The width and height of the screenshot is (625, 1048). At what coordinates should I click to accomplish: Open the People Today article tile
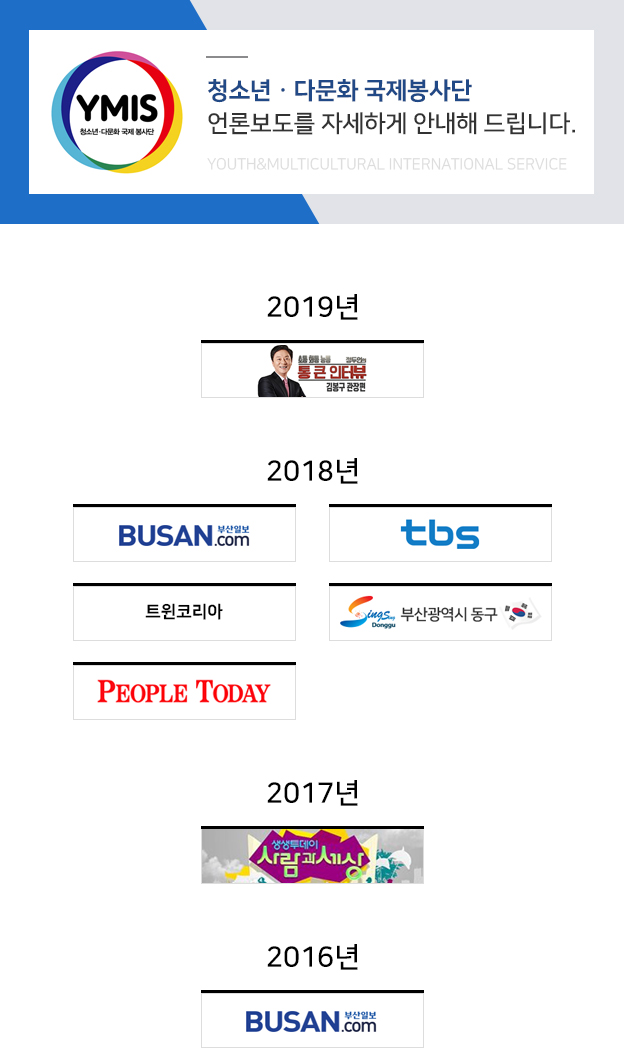coord(184,691)
